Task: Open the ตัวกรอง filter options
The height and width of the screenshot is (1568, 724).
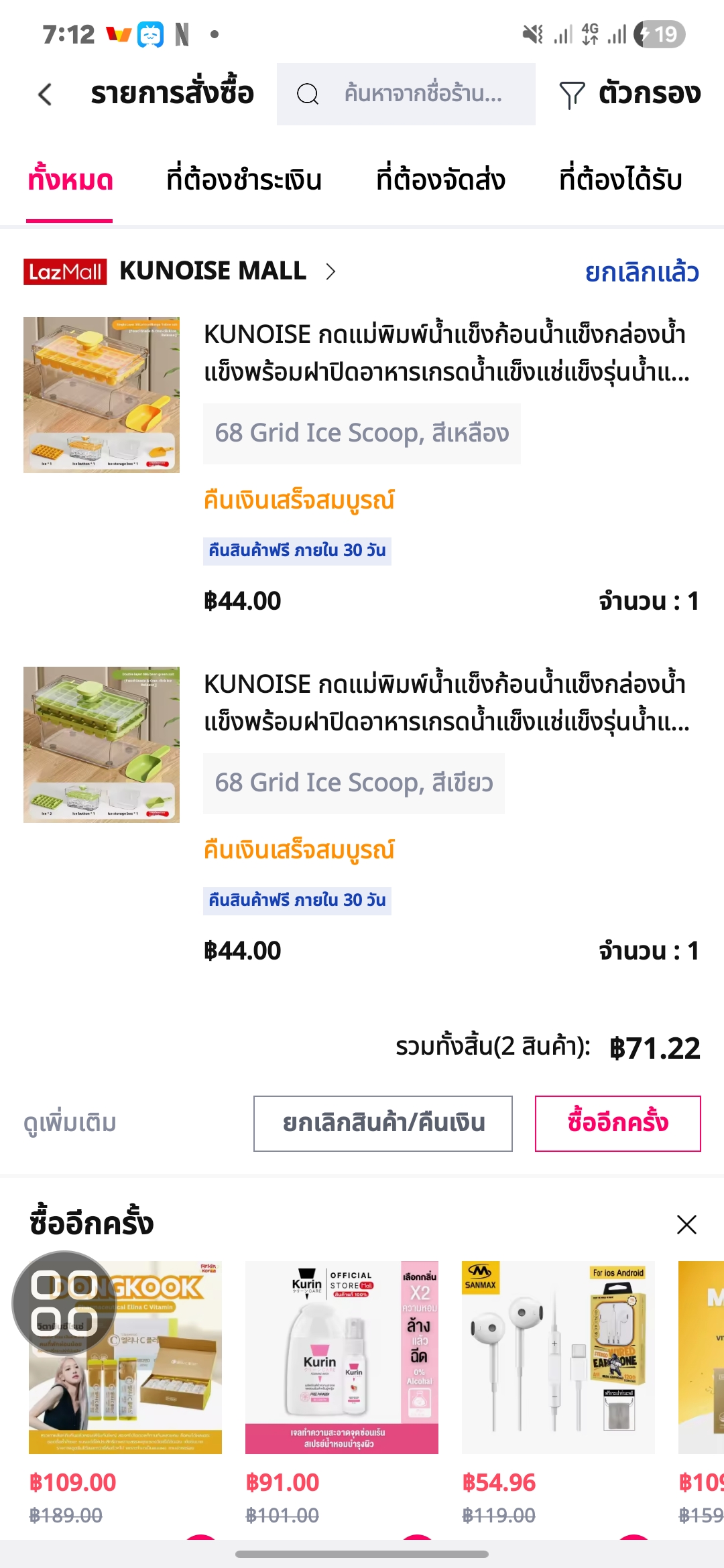Action: 630,94
